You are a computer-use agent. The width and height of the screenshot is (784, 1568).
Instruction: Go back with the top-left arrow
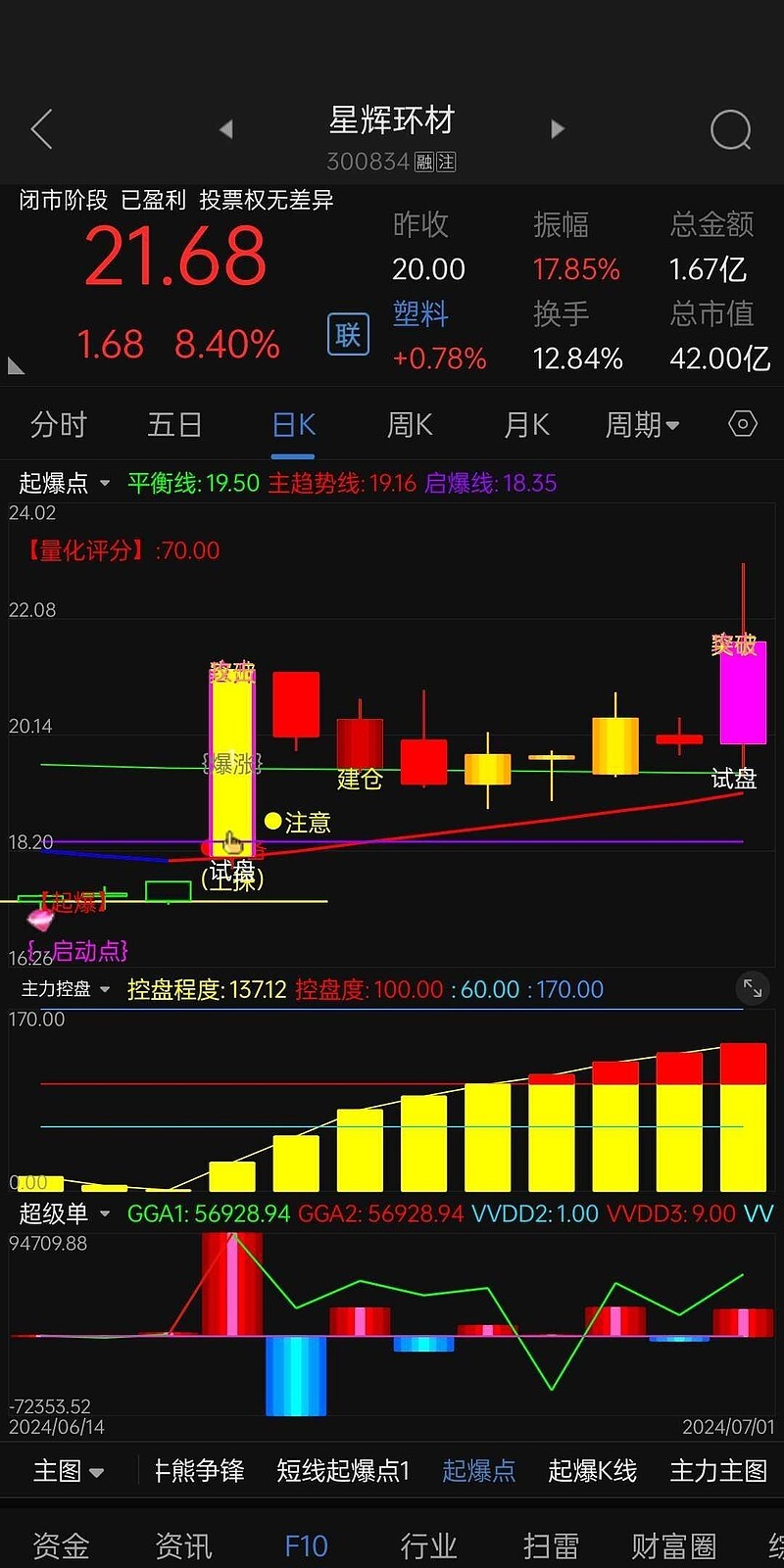point(41,128)
